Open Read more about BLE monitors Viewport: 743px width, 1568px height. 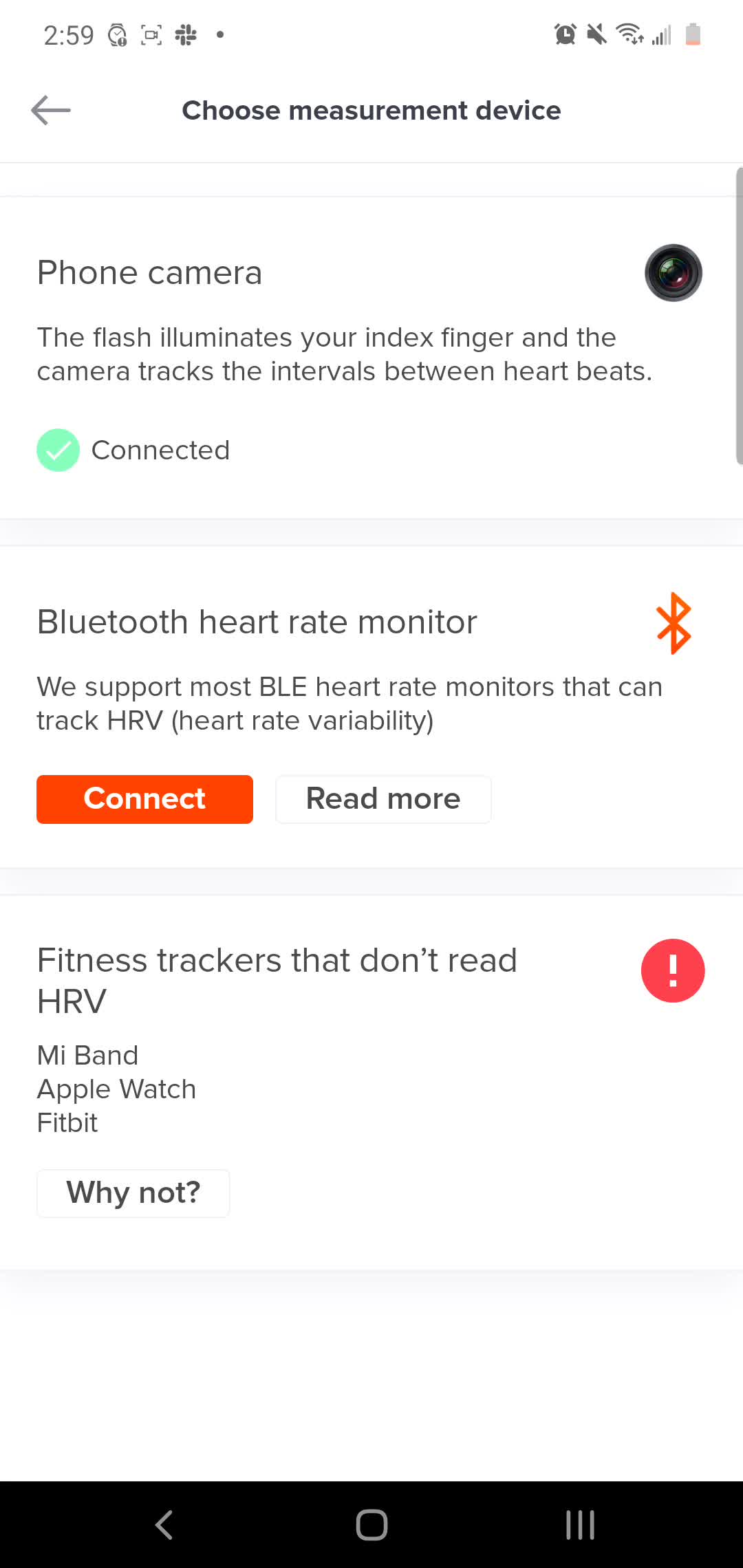[x=383, y=799]
